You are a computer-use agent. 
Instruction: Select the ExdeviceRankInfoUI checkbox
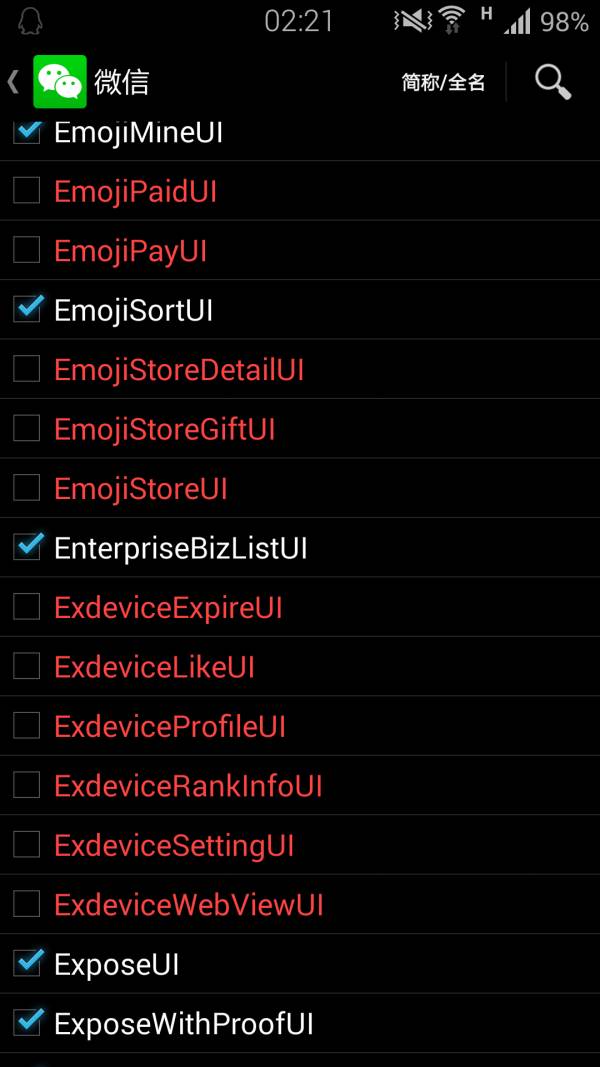click(27, 785)
